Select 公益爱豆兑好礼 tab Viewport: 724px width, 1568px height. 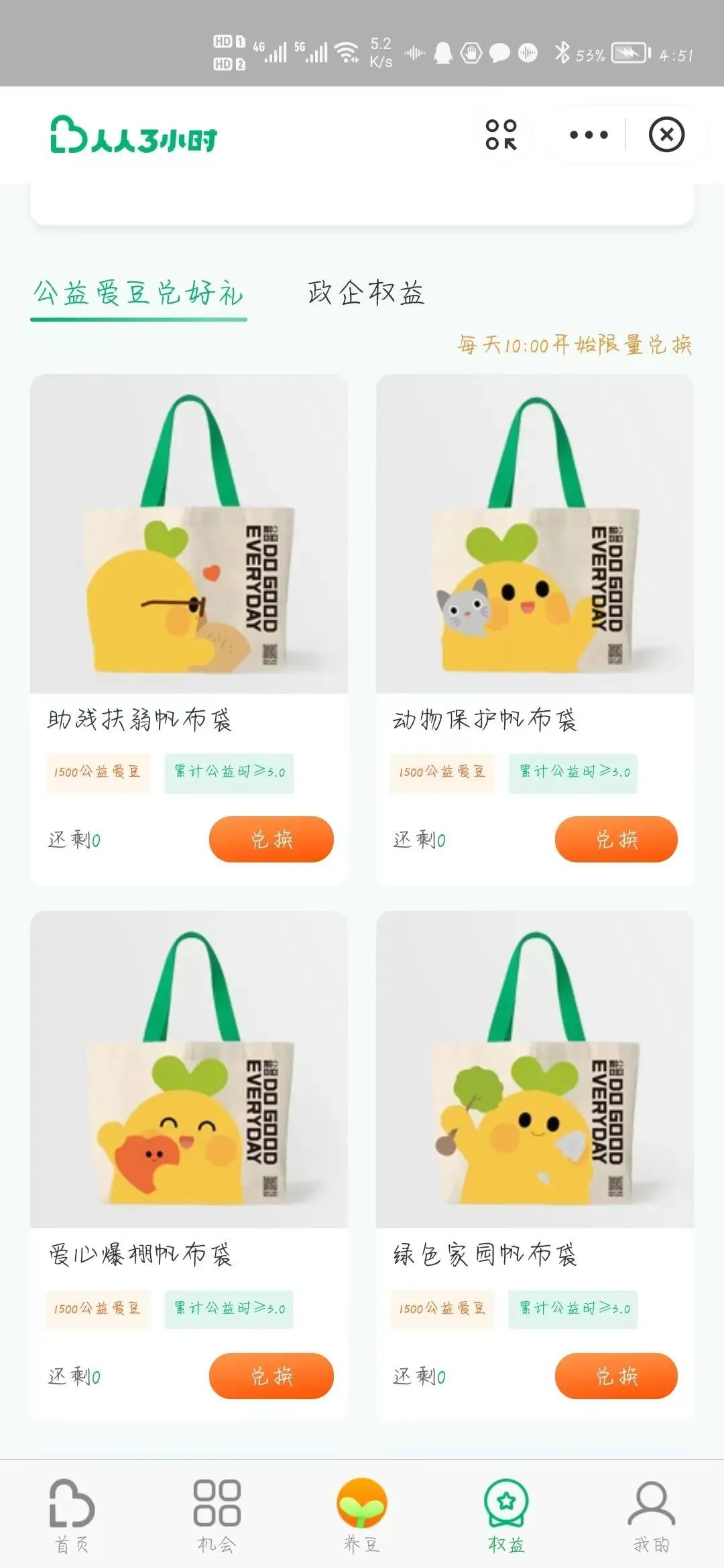[139, 294]
